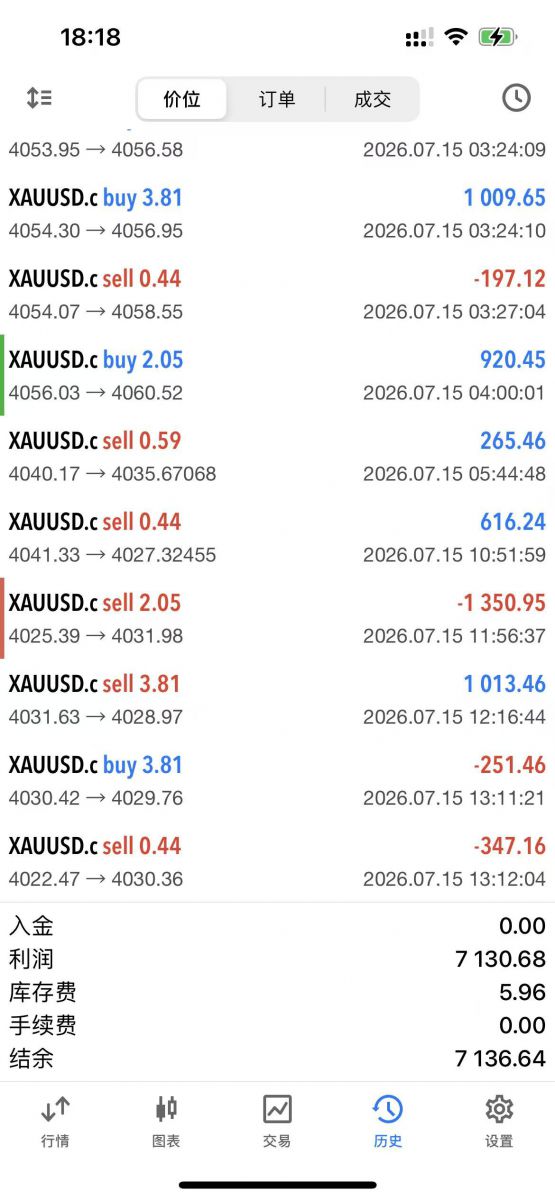Select the 历史 history tab
555x1200 pixels.
click(x=388, y=1121)
